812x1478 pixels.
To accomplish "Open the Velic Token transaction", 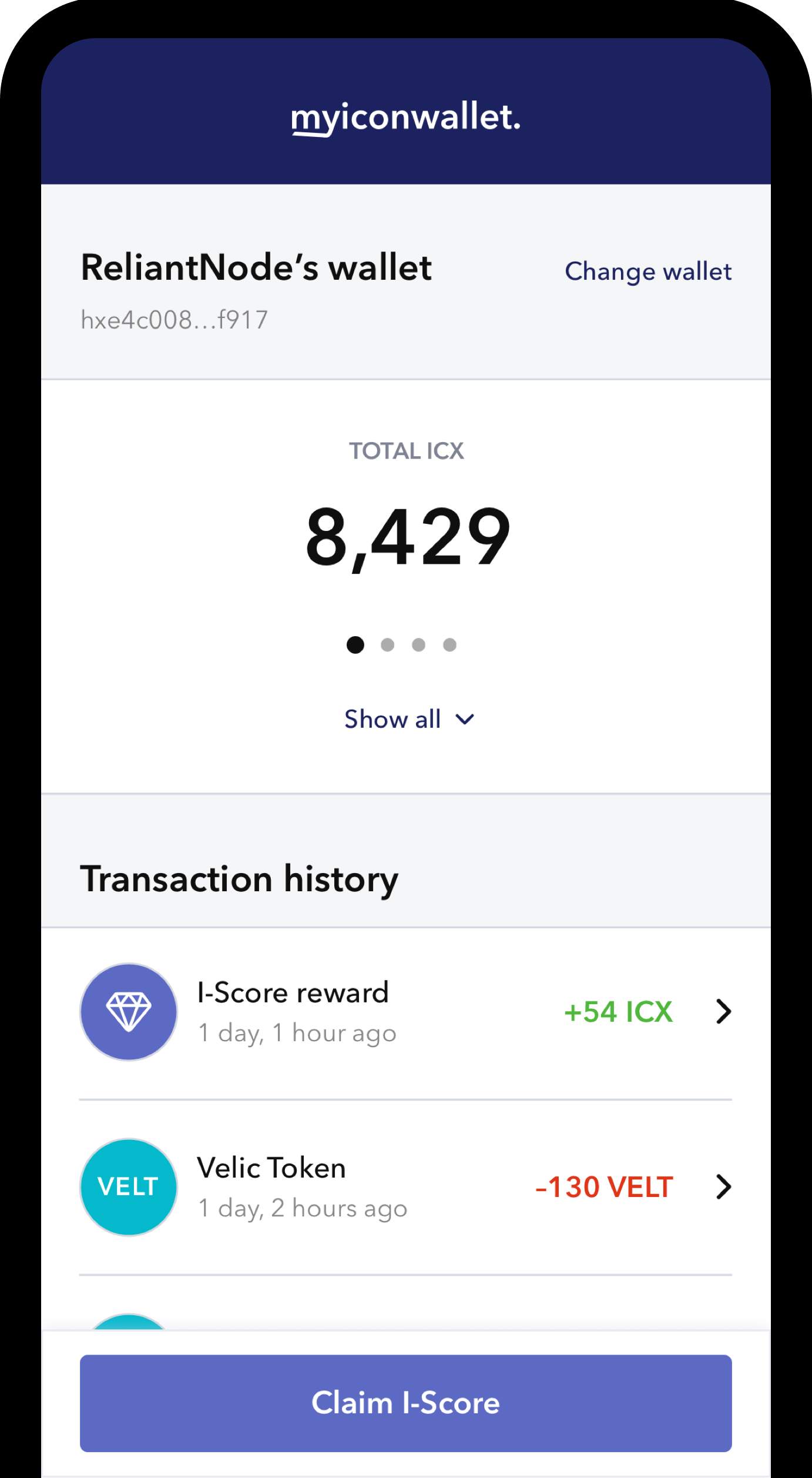I will pyautogui.click(x=405, y=1187).
